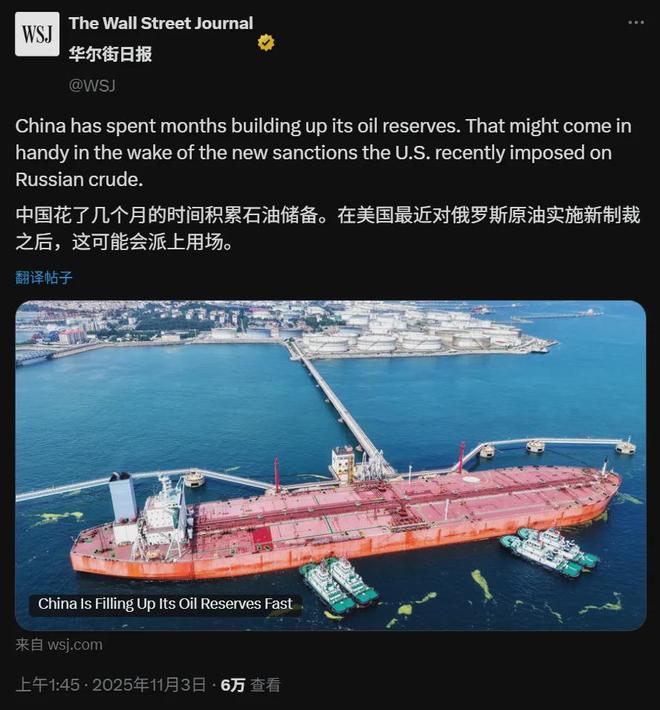Open the WSJ profile avatar
Viewport: 660px width, 710px height.
click(37, 35)
